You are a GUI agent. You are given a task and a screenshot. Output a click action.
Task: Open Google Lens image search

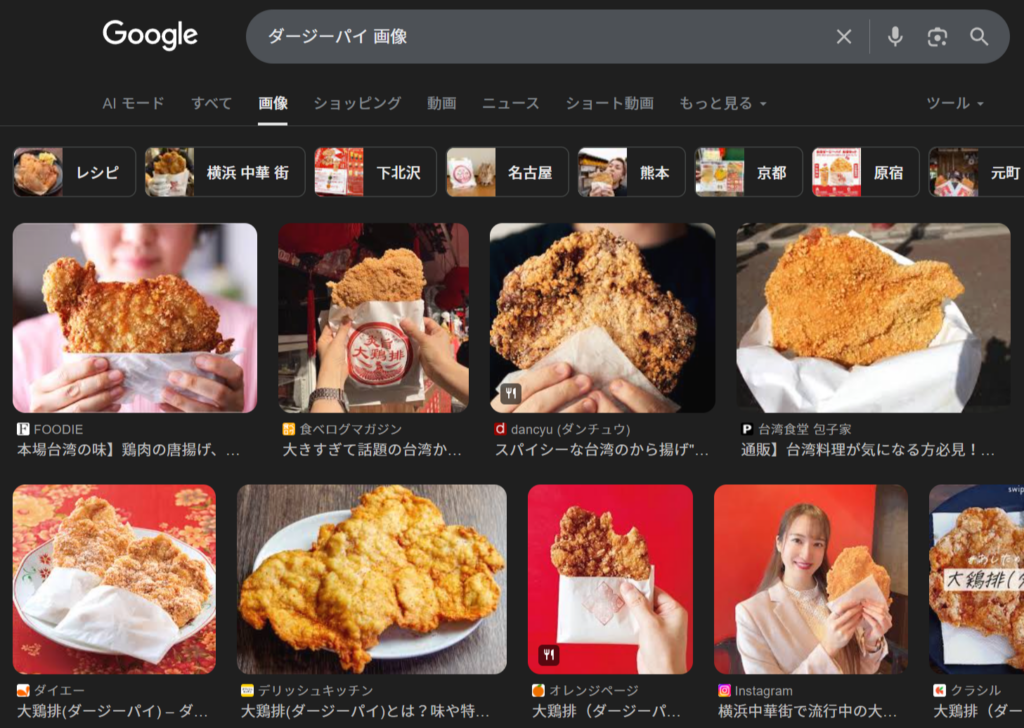pos(937,37)
